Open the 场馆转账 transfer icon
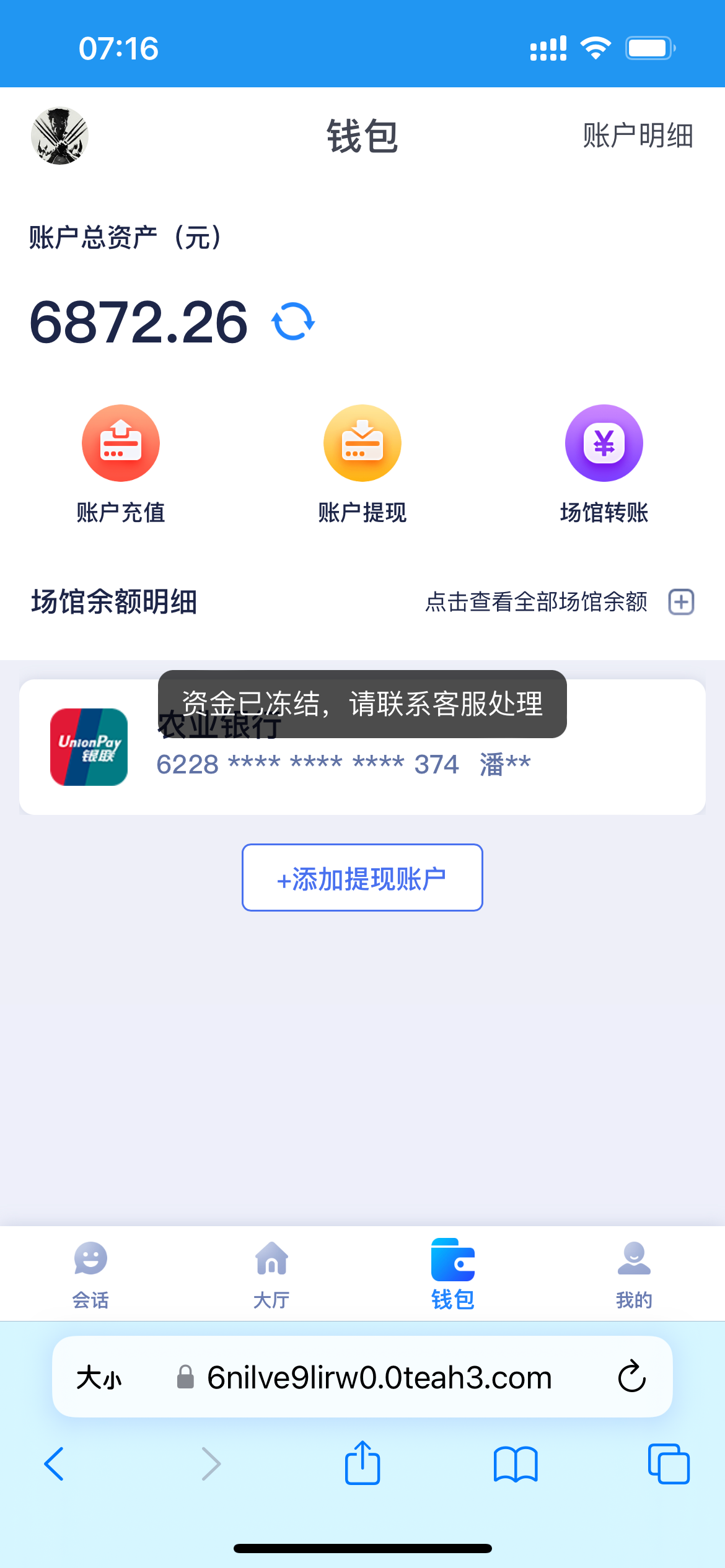Image resolution: width=725 pixels, height=1568 pixels. [604, 443]
